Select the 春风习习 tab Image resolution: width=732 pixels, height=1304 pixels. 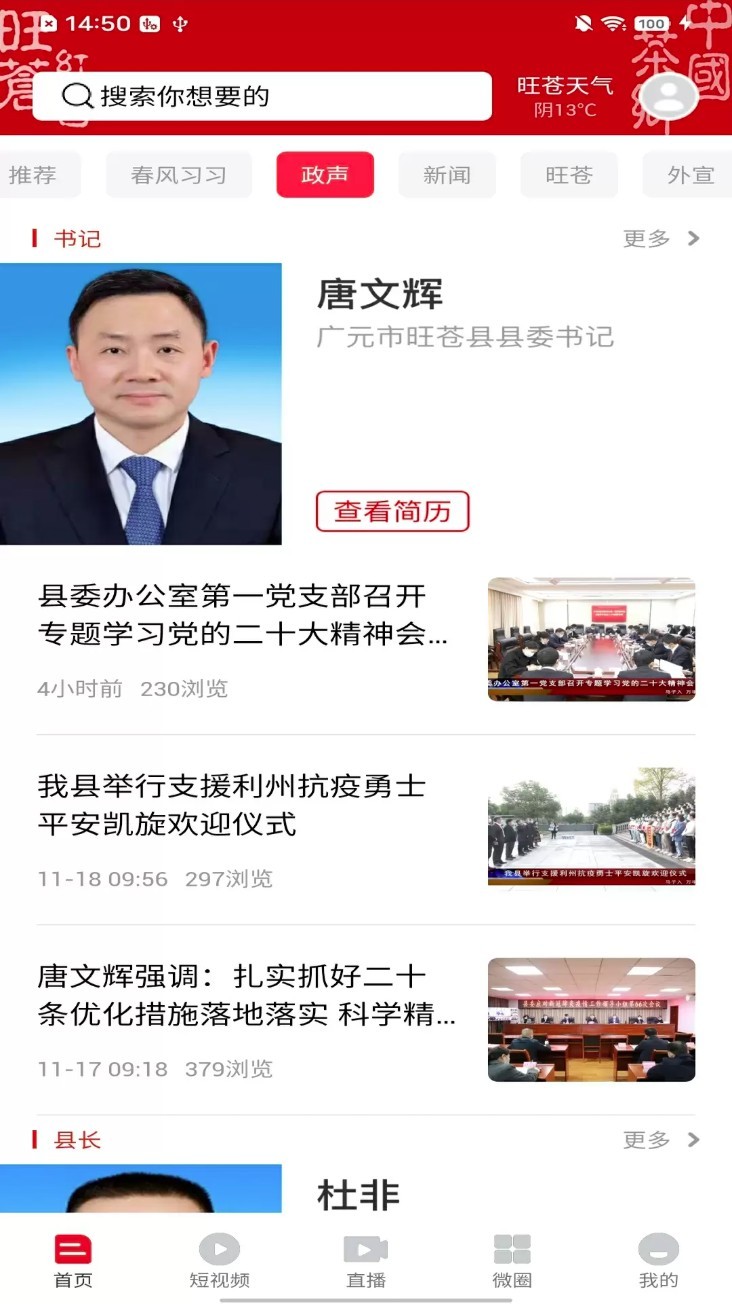(x=178, y=175)
